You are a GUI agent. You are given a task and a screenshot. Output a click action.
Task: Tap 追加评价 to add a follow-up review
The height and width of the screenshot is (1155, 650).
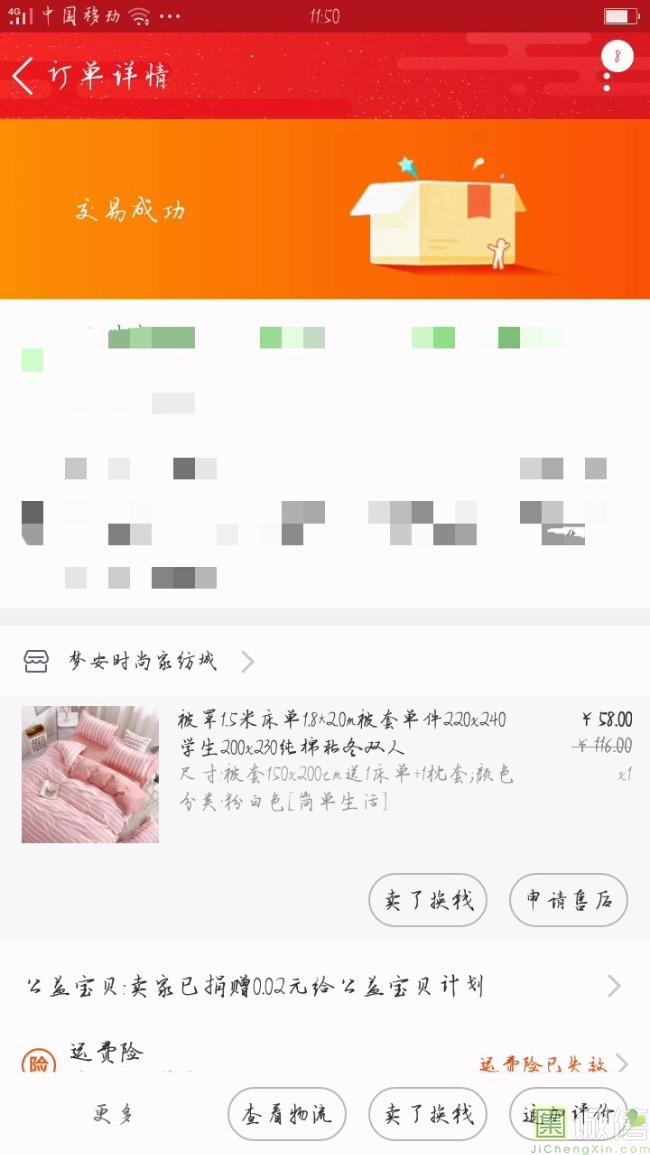[x=566, y=1112]
